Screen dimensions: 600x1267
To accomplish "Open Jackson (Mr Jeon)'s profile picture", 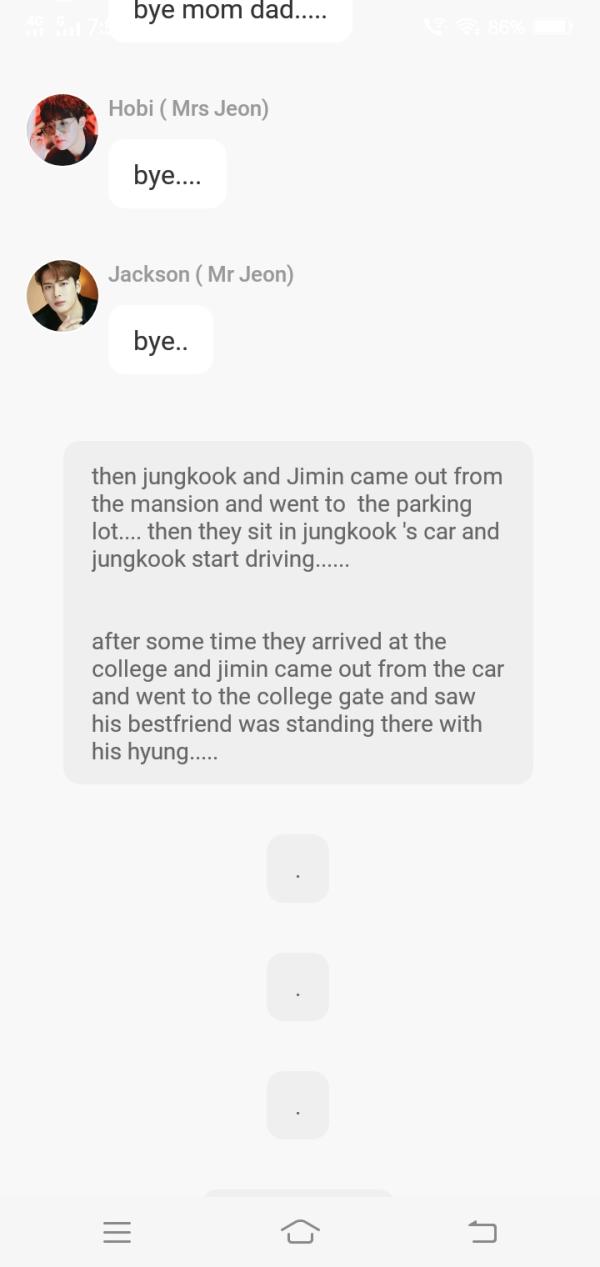I will point(62,296).
